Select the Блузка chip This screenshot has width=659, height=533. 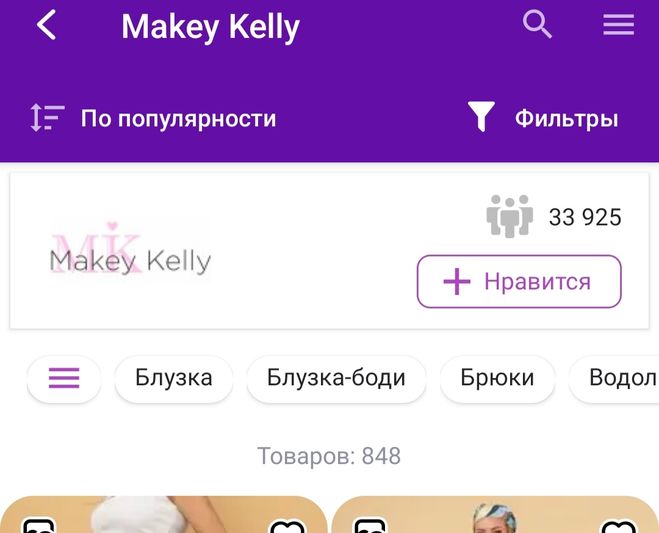[174, 378]
